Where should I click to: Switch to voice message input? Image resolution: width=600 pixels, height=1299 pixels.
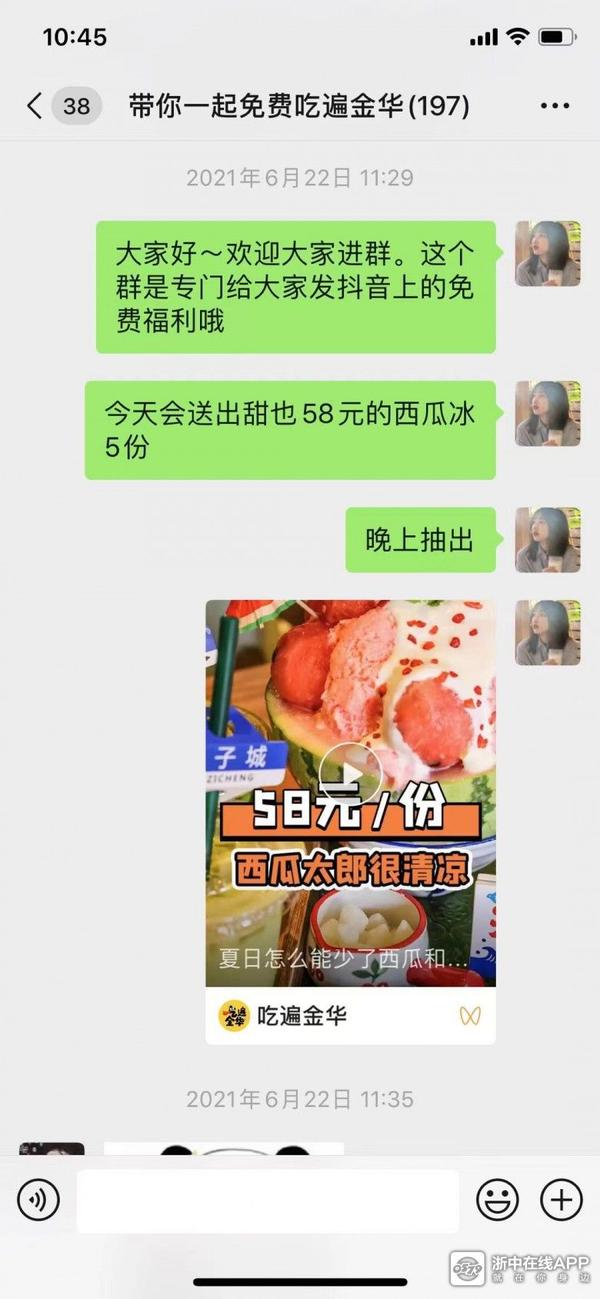point(38,1199)
